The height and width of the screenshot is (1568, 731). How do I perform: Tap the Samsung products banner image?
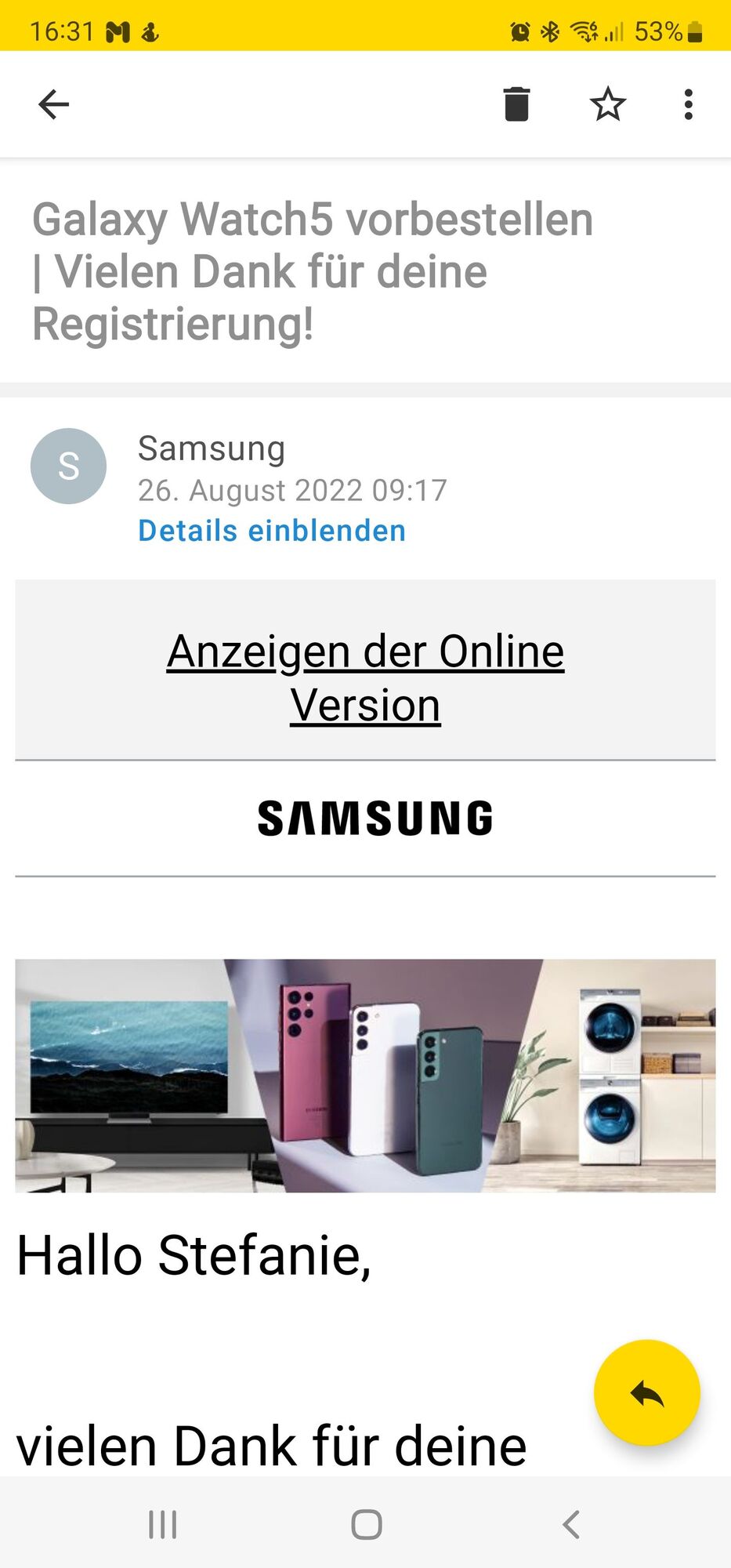[365, 1076]
